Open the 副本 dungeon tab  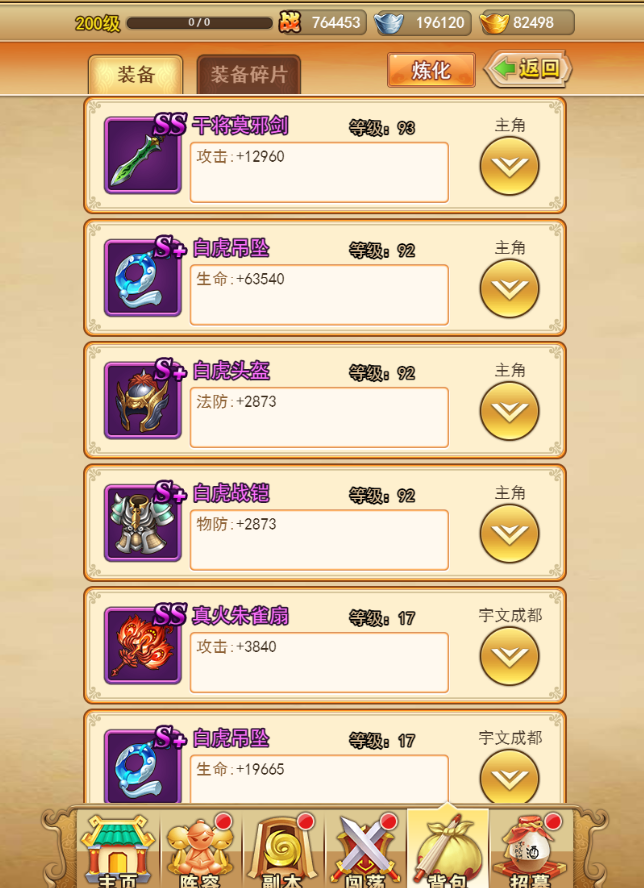point(283,851)
